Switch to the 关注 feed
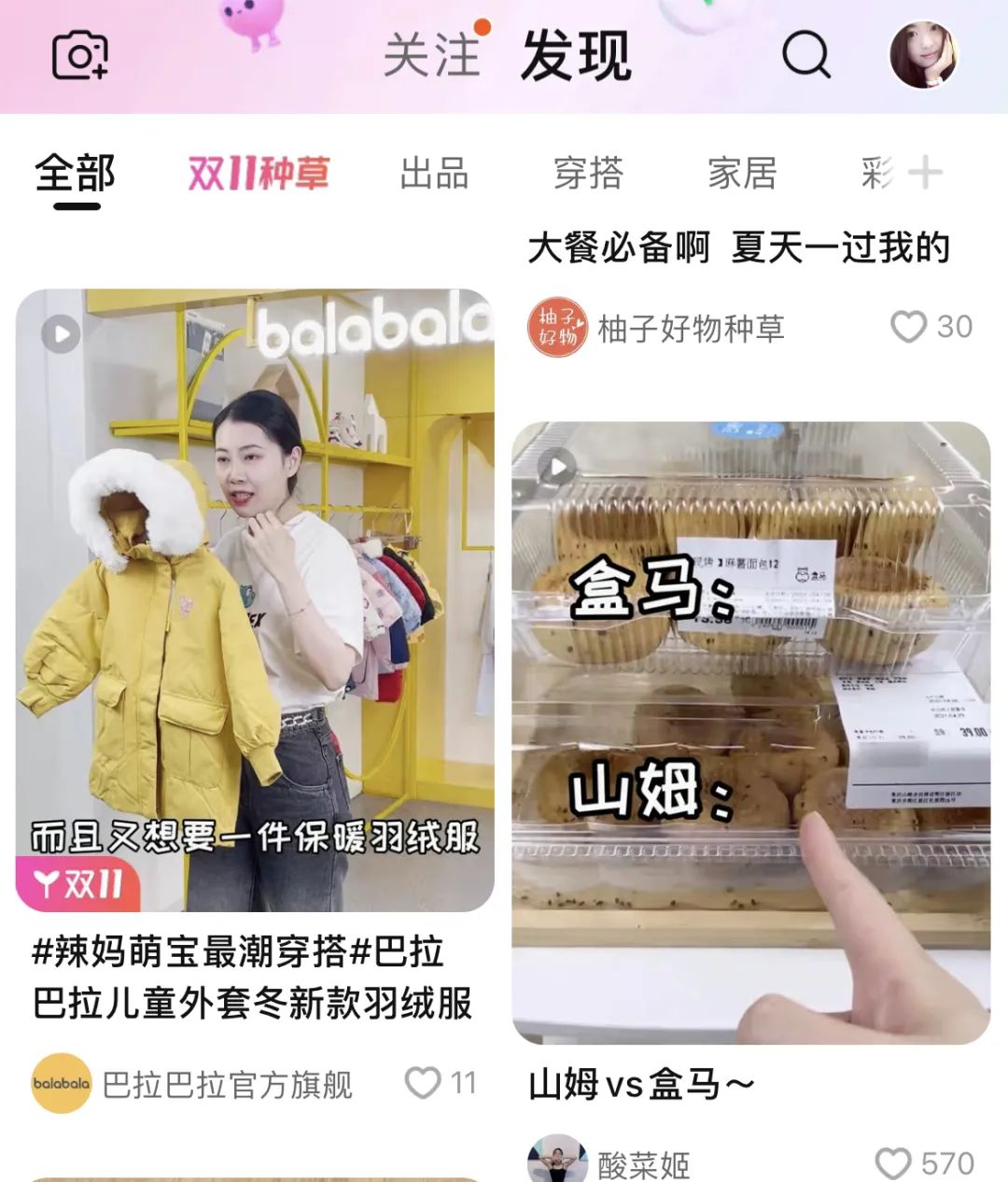1008x1182 pixels. tap(431, 55)
